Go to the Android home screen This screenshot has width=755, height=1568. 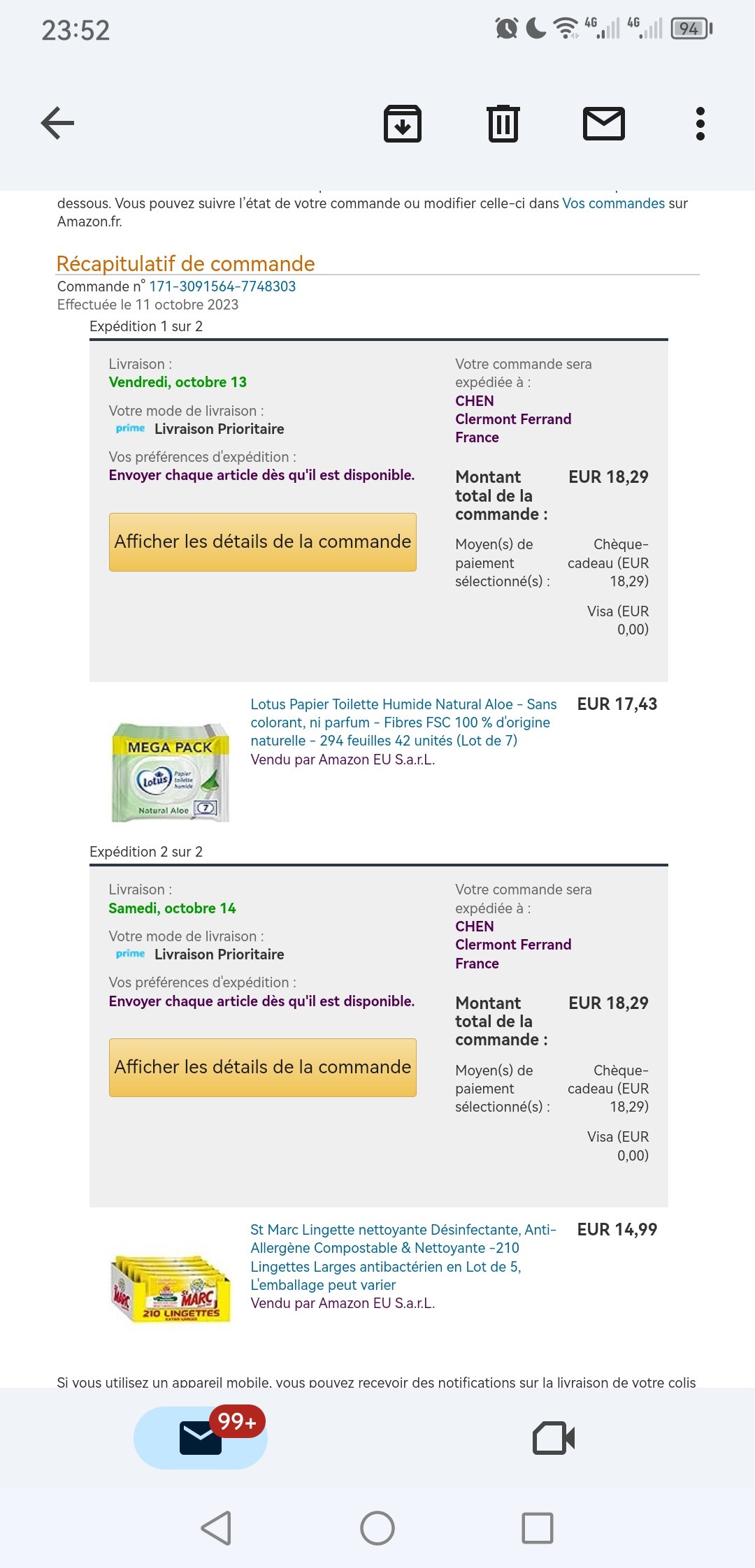377,1528
